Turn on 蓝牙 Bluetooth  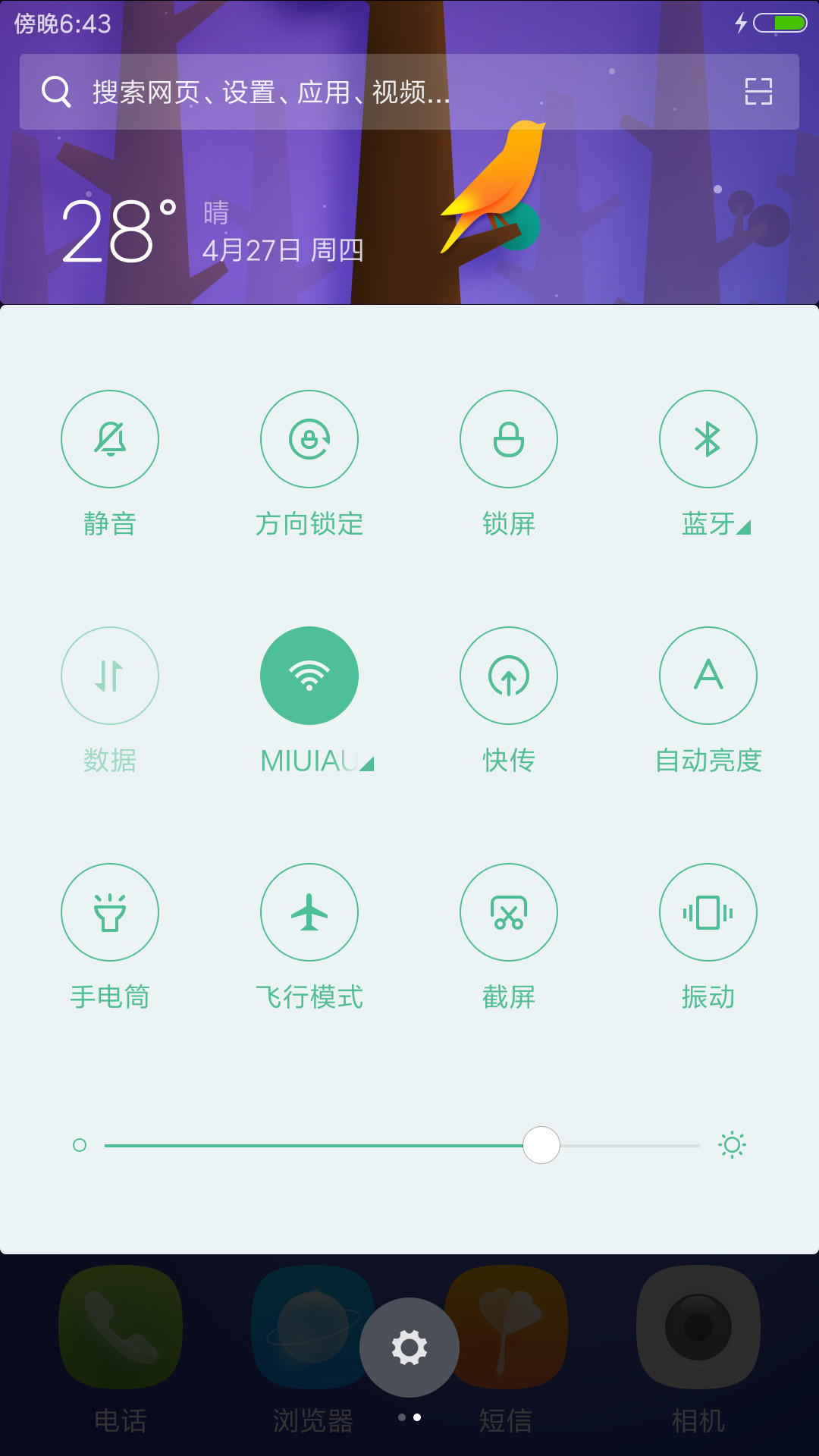point(708,439)
